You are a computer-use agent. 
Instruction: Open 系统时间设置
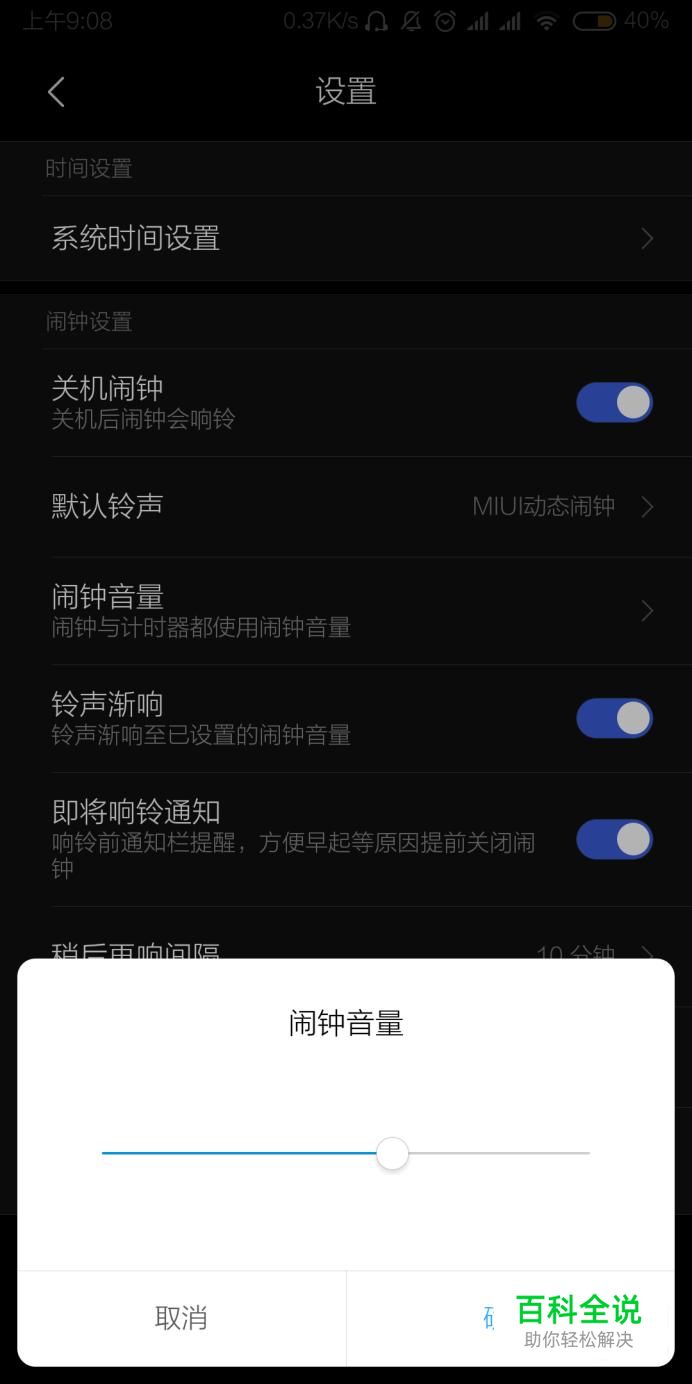(346, 238)
